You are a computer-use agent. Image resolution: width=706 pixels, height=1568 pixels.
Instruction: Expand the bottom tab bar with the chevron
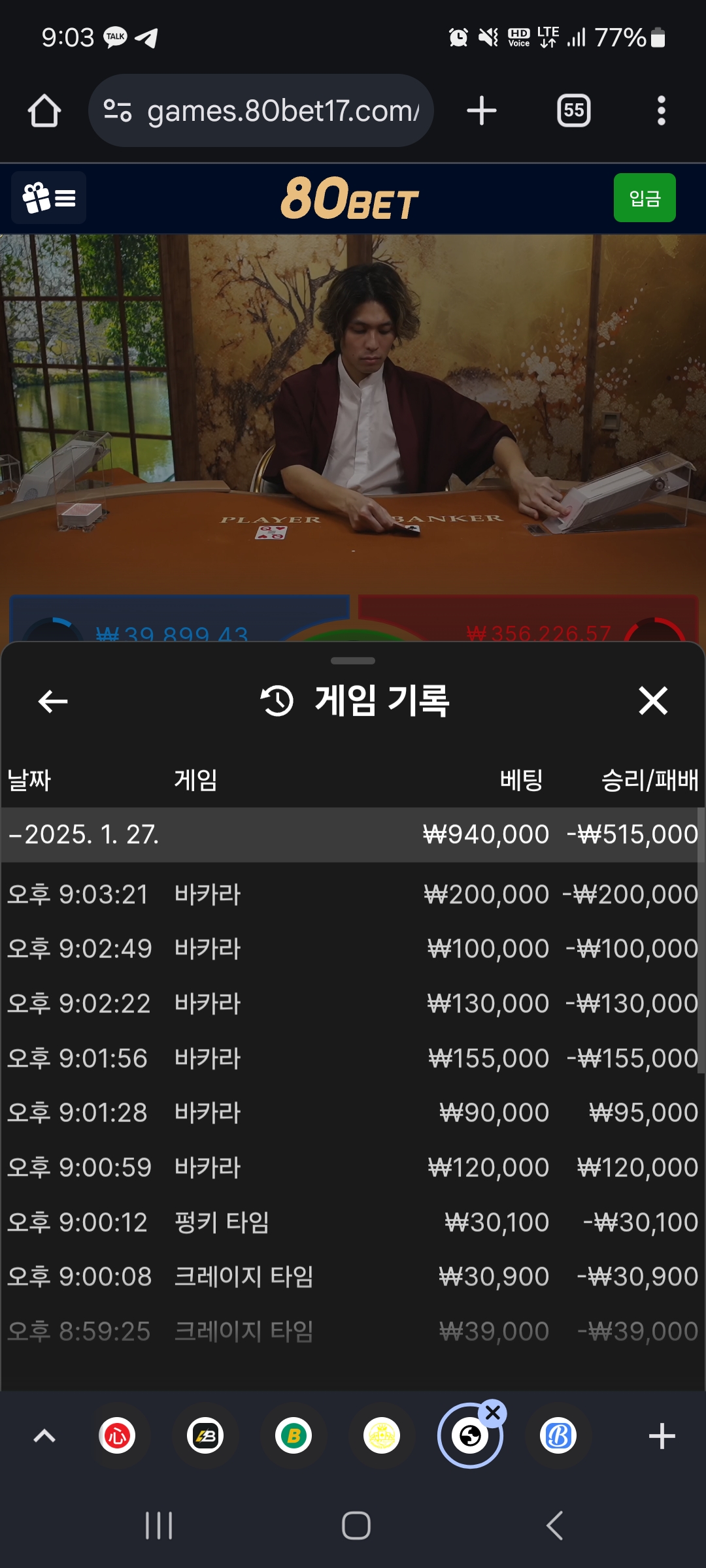[x=44, y=1436]
